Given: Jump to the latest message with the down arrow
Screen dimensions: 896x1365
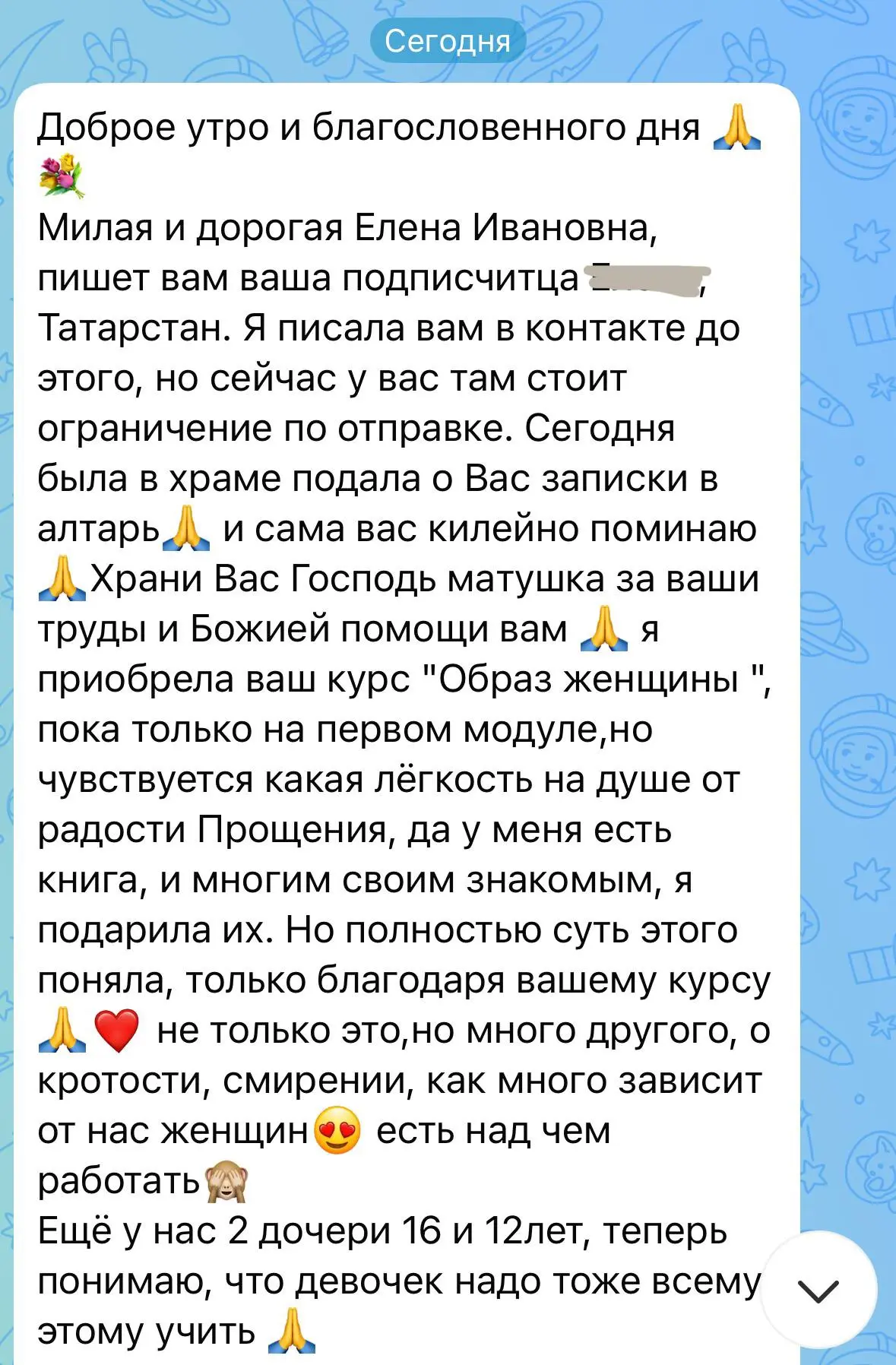Looking at the screenshot, I should coord(818,1290).
